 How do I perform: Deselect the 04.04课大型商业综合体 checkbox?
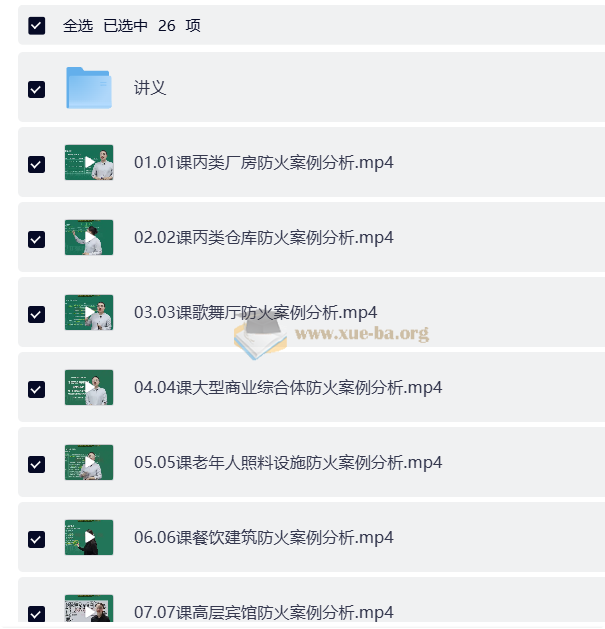[37, 389]
